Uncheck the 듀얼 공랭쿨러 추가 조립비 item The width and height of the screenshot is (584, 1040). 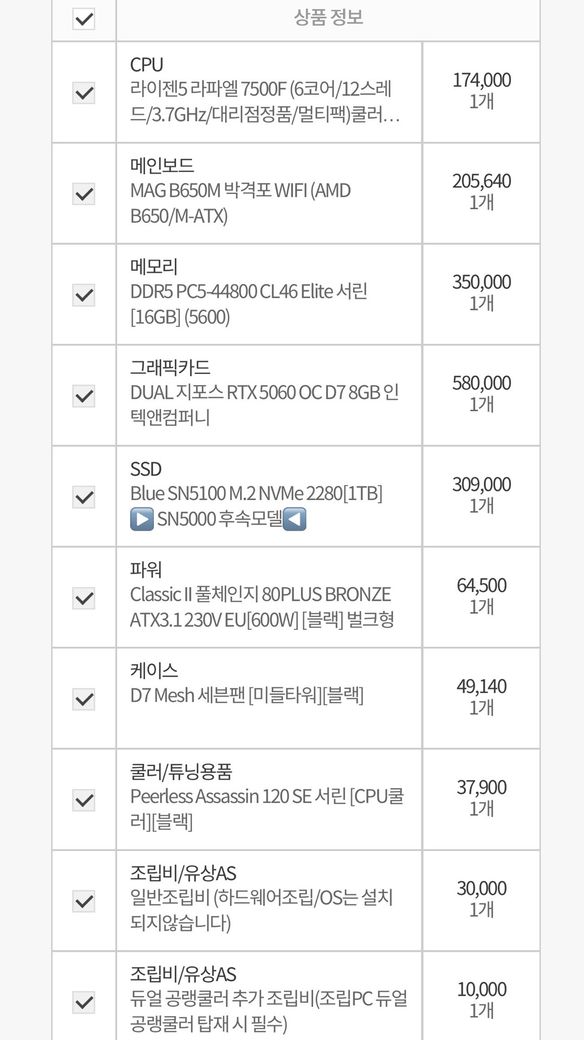click(x=84, y=1002)
